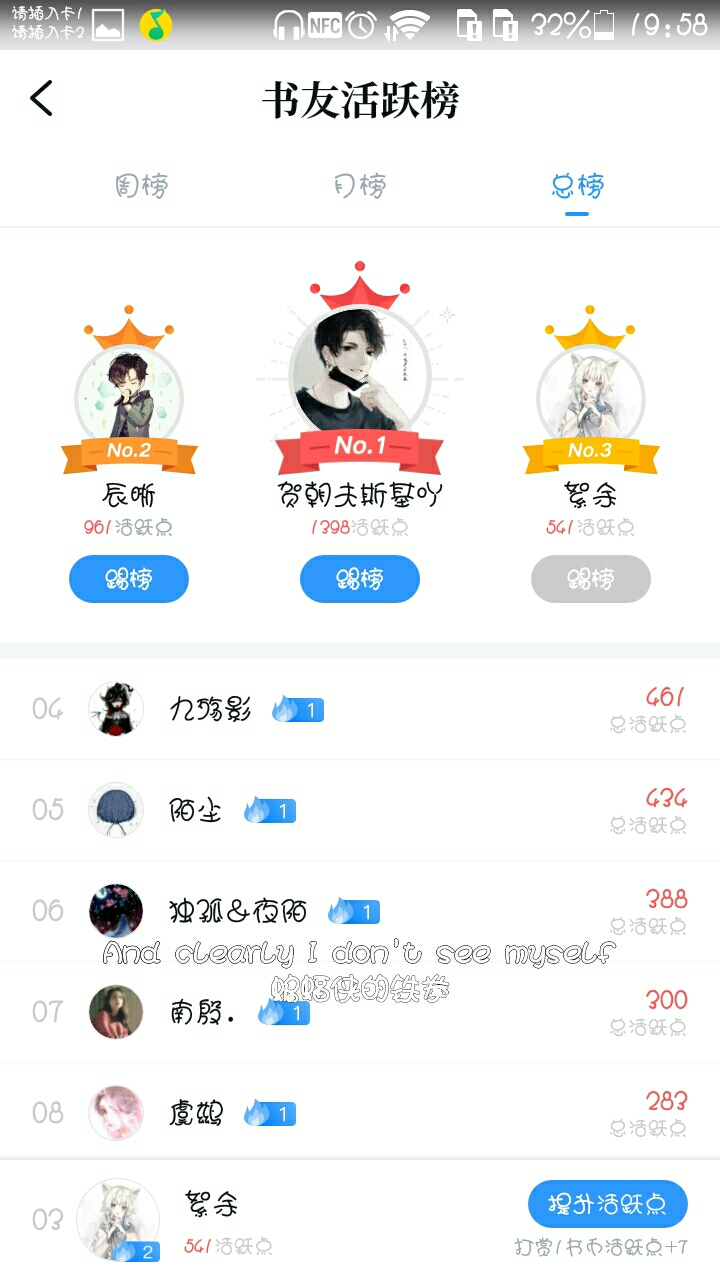Screen dimensions: 720x1280
Task: Switch to the 月榜 tab
Action: [360, 186]
